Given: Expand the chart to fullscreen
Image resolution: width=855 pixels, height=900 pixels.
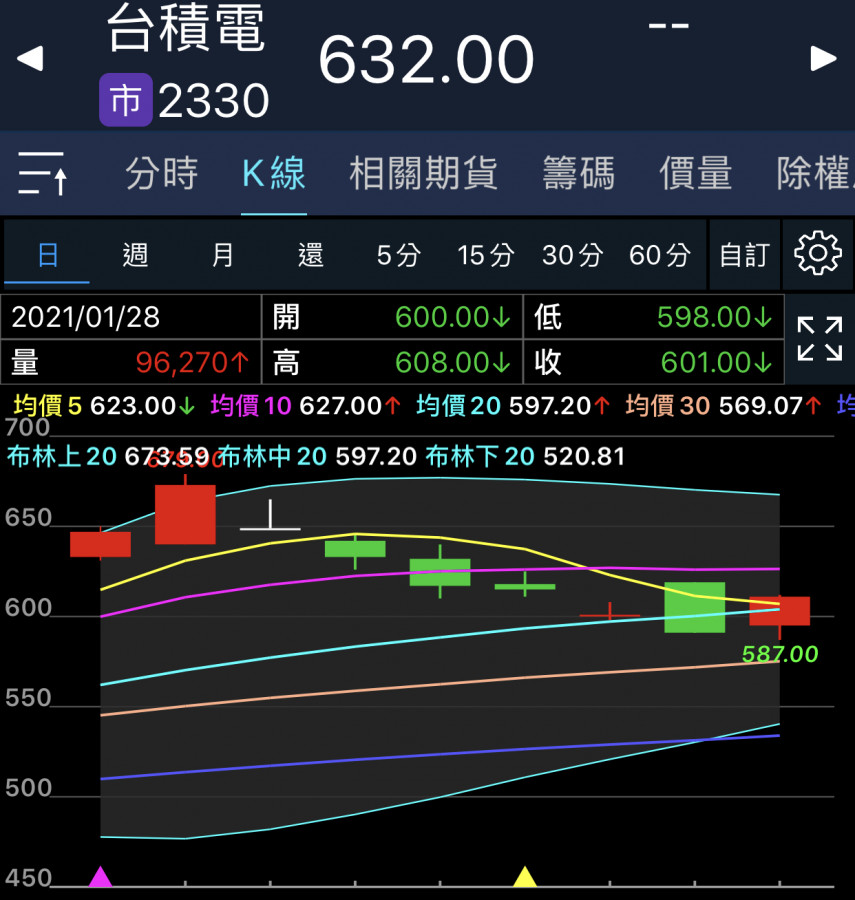Looking at the screenshot, I should (x=819, y=338).
